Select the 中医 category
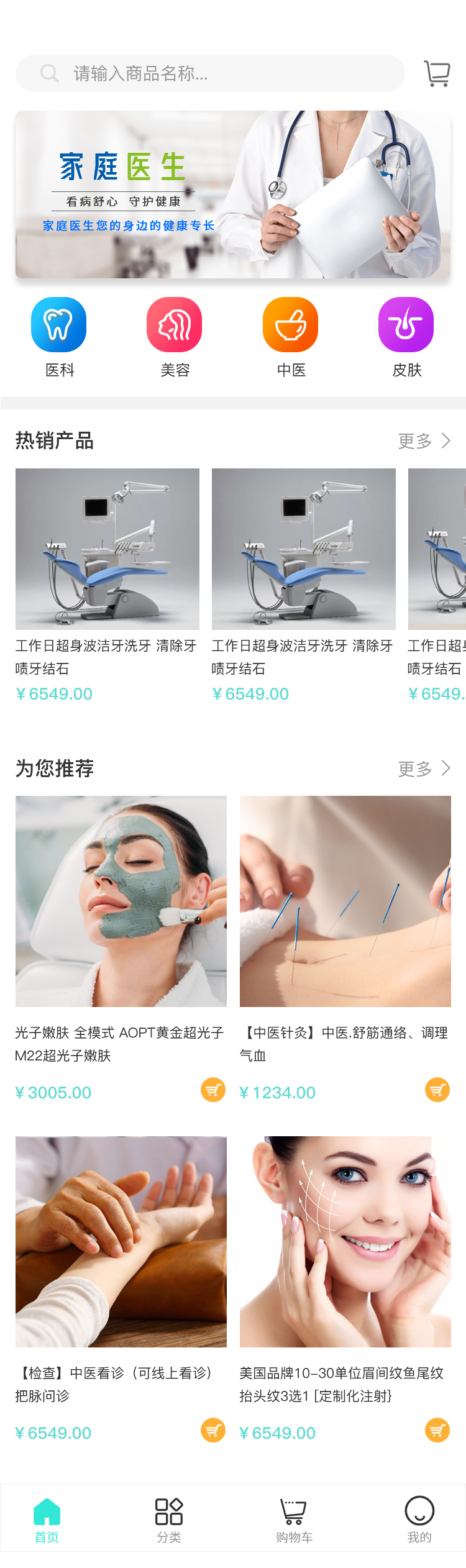 [291, 337]
